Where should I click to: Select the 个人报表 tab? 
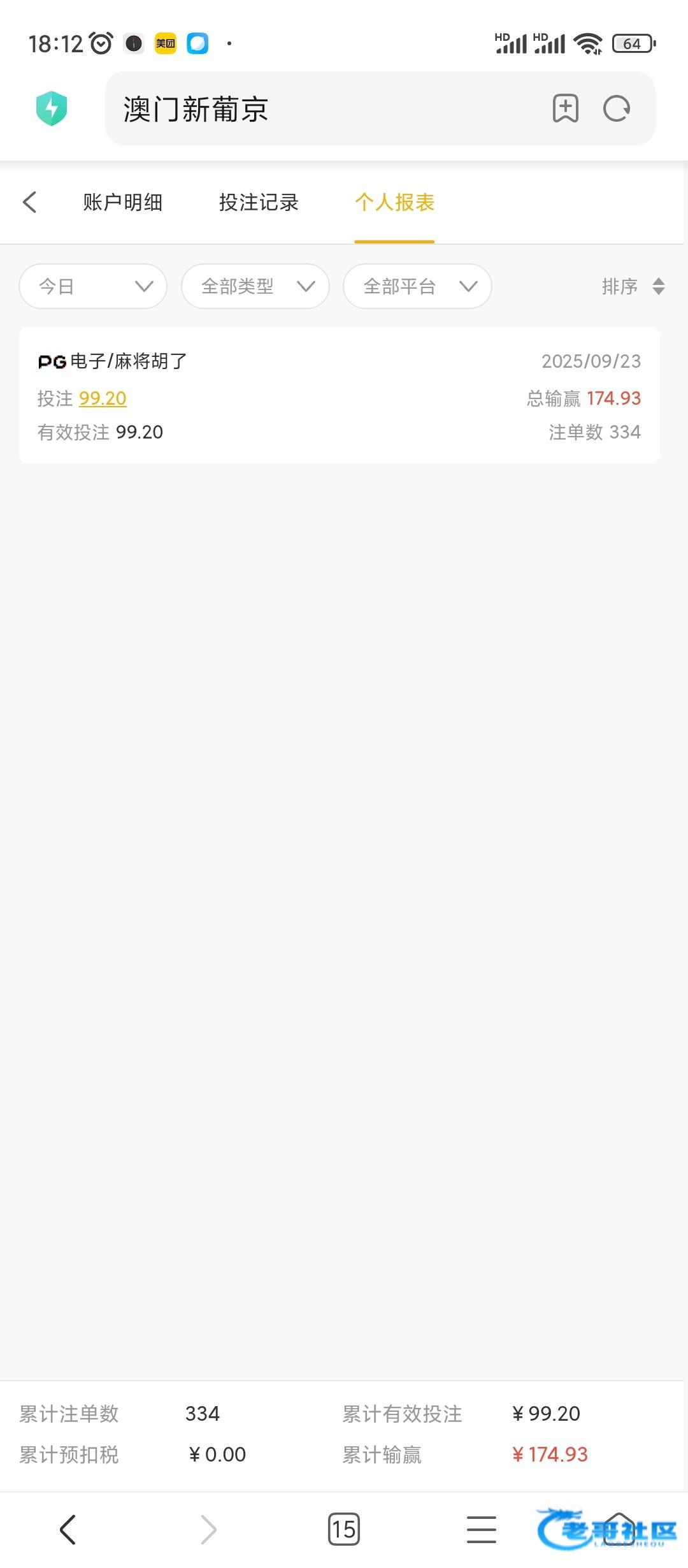[x=395, y=202]
